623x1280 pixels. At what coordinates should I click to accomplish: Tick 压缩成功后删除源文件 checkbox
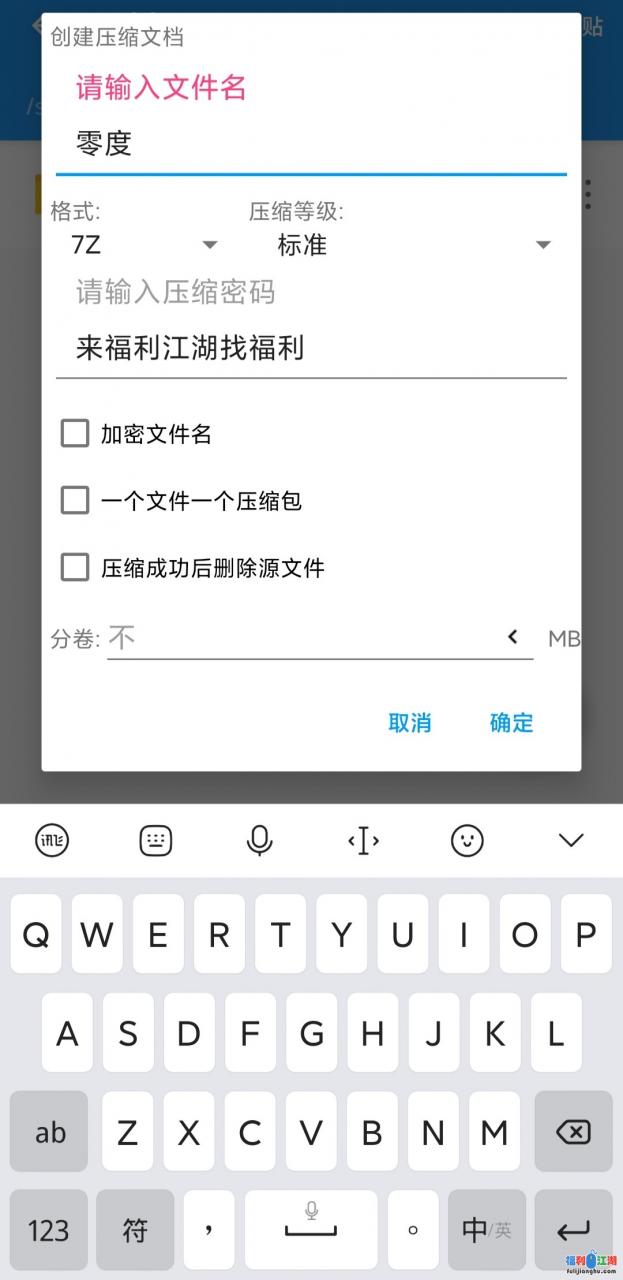[75, 568]
